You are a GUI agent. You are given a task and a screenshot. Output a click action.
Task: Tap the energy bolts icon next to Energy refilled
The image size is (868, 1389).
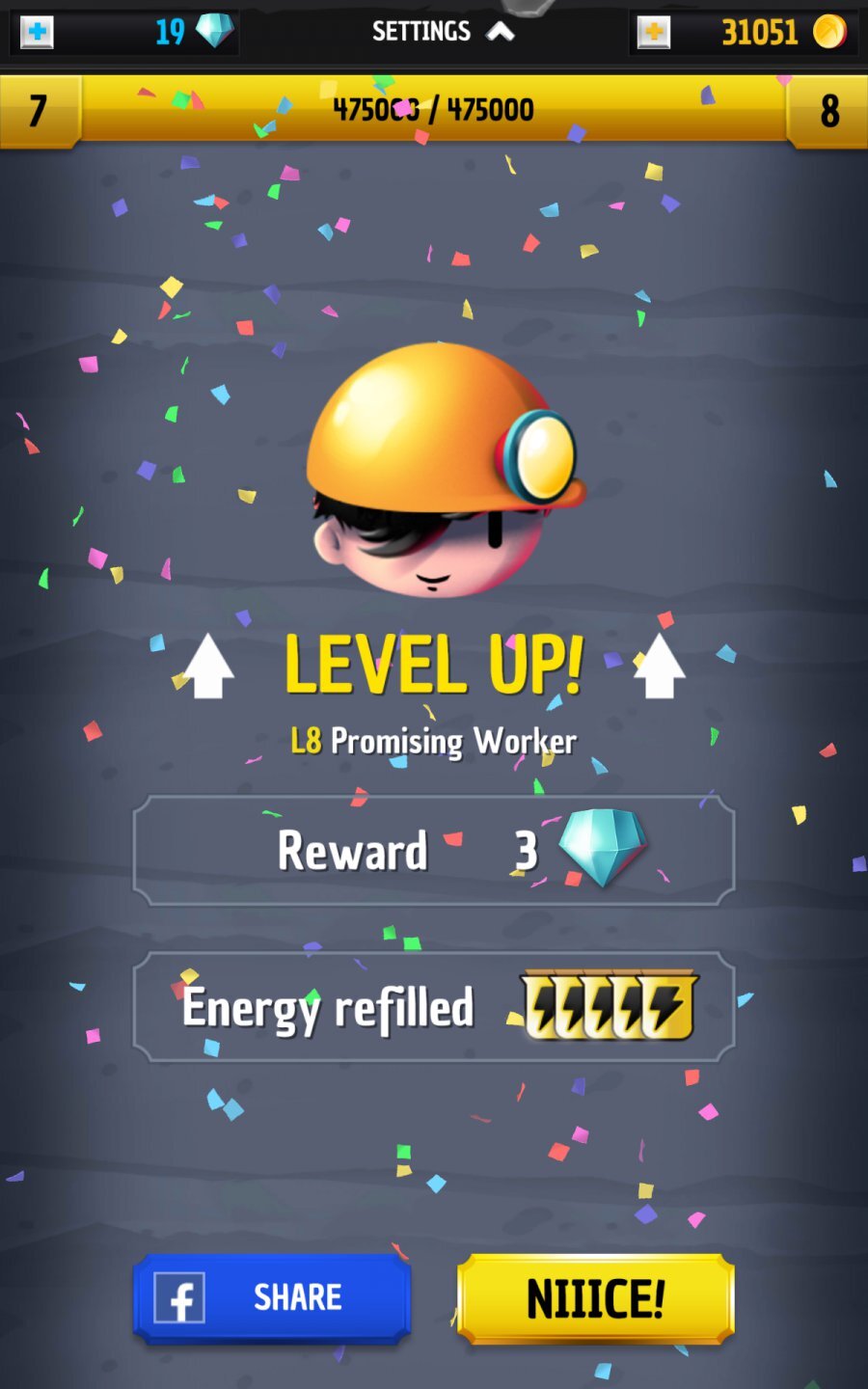point(607,1007)
